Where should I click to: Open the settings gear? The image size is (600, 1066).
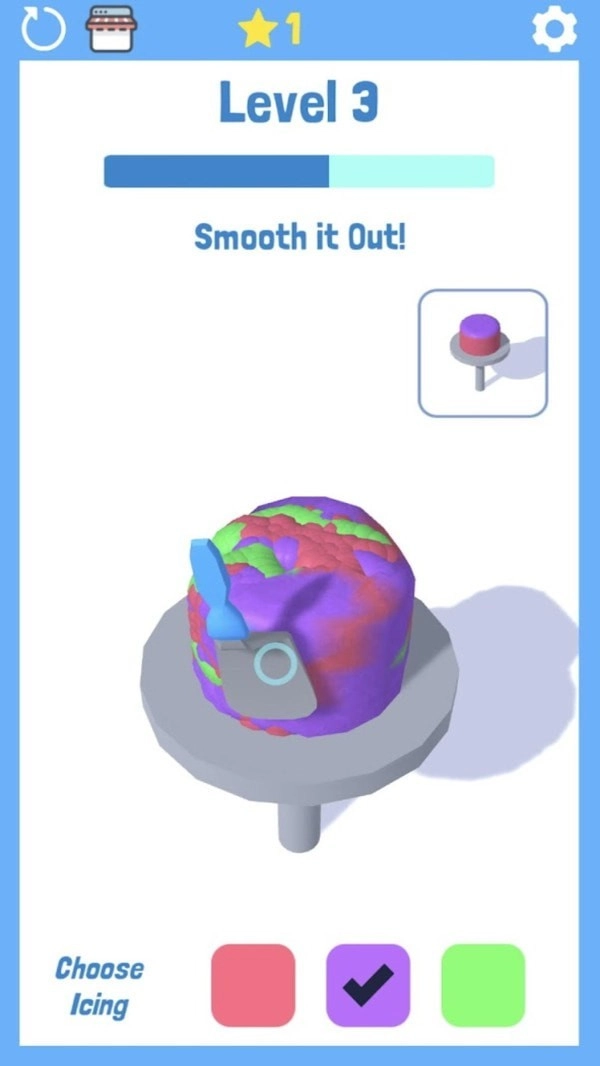pyautogui.click(x=553, y=29)
